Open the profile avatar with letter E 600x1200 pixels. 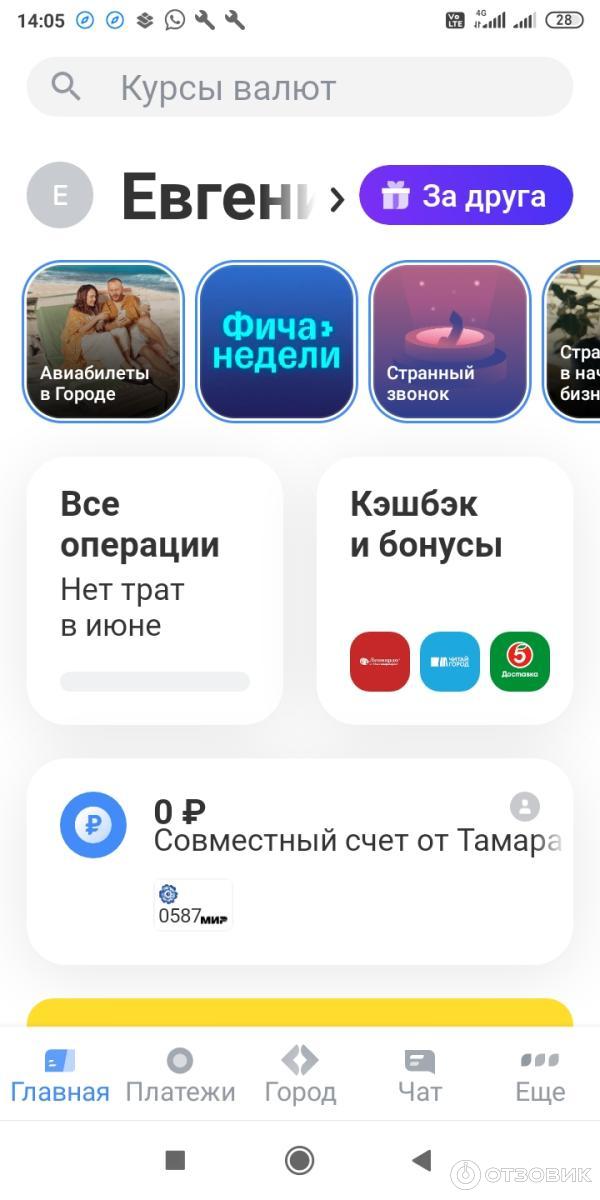[60, 195]
